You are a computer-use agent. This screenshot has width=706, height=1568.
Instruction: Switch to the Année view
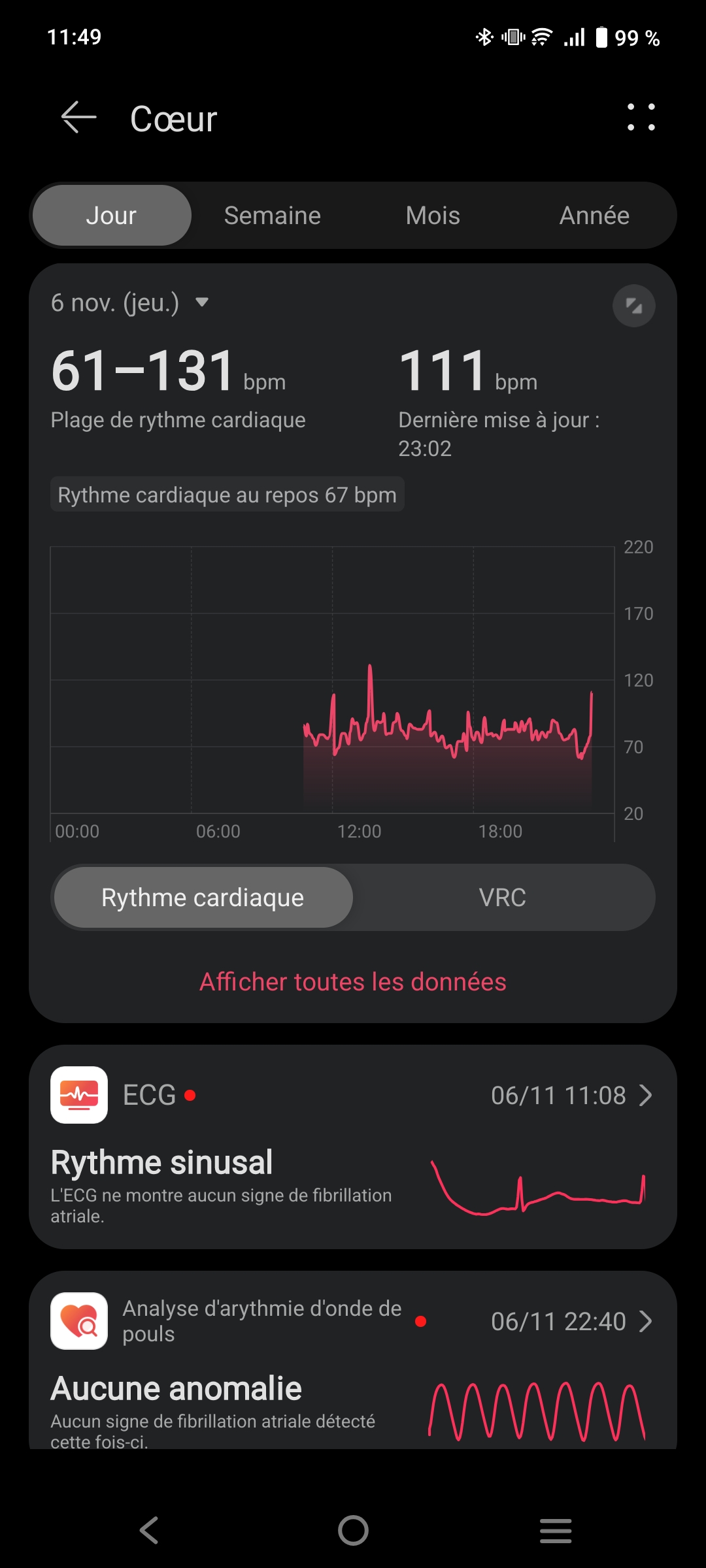tap(594, 216)
